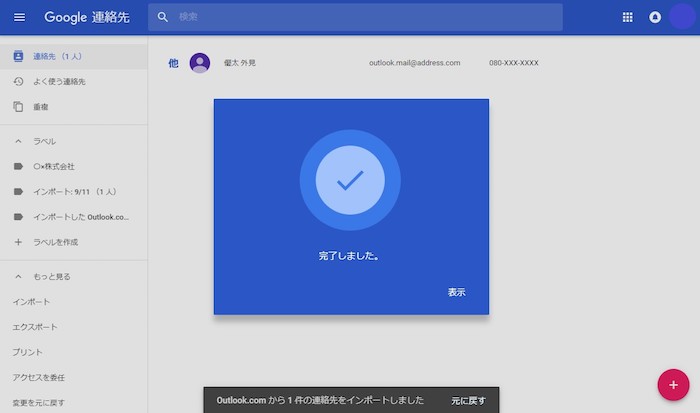The image size is (700, 413).
Task: Open the ○×株式会社 label
Action: coord(54,166)
